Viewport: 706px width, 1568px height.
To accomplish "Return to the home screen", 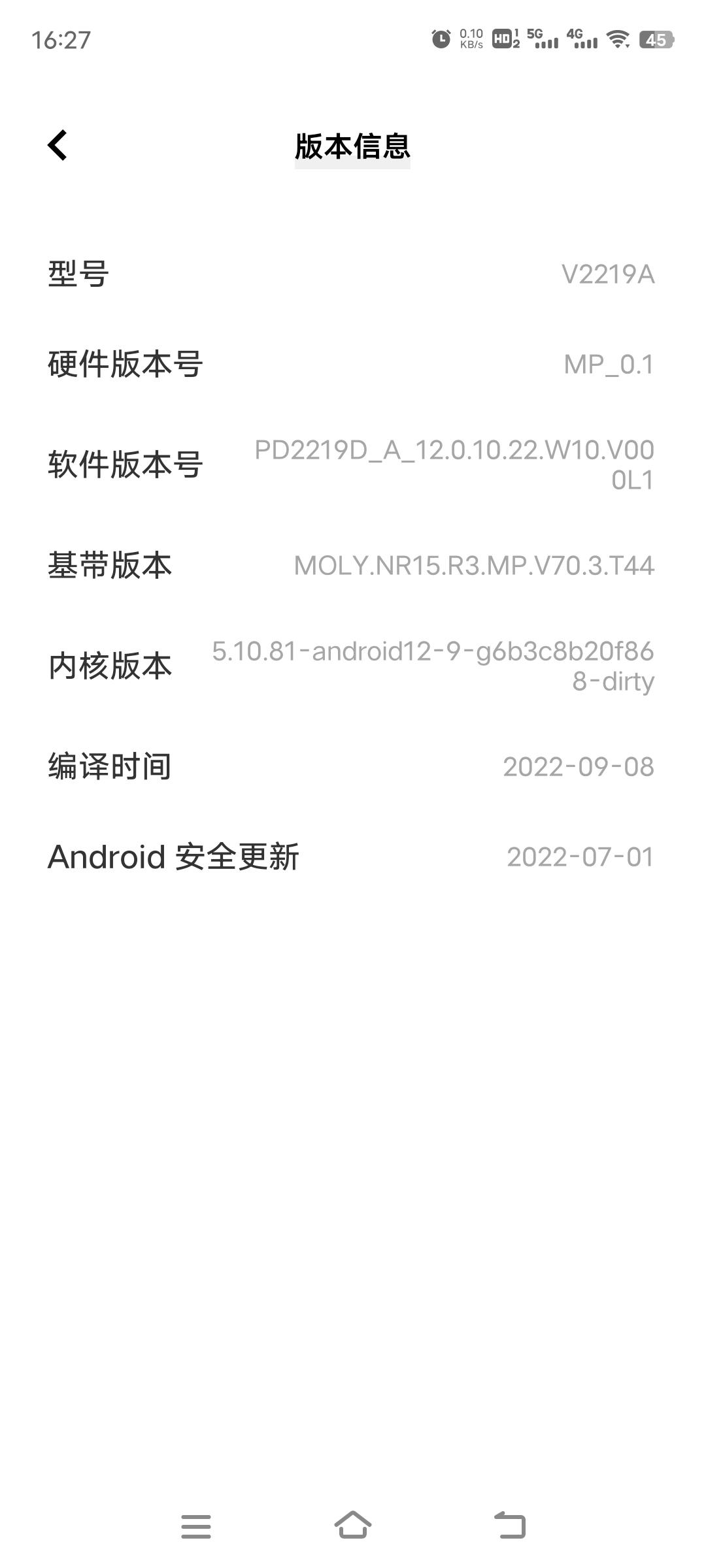I will coord(353,1526).
